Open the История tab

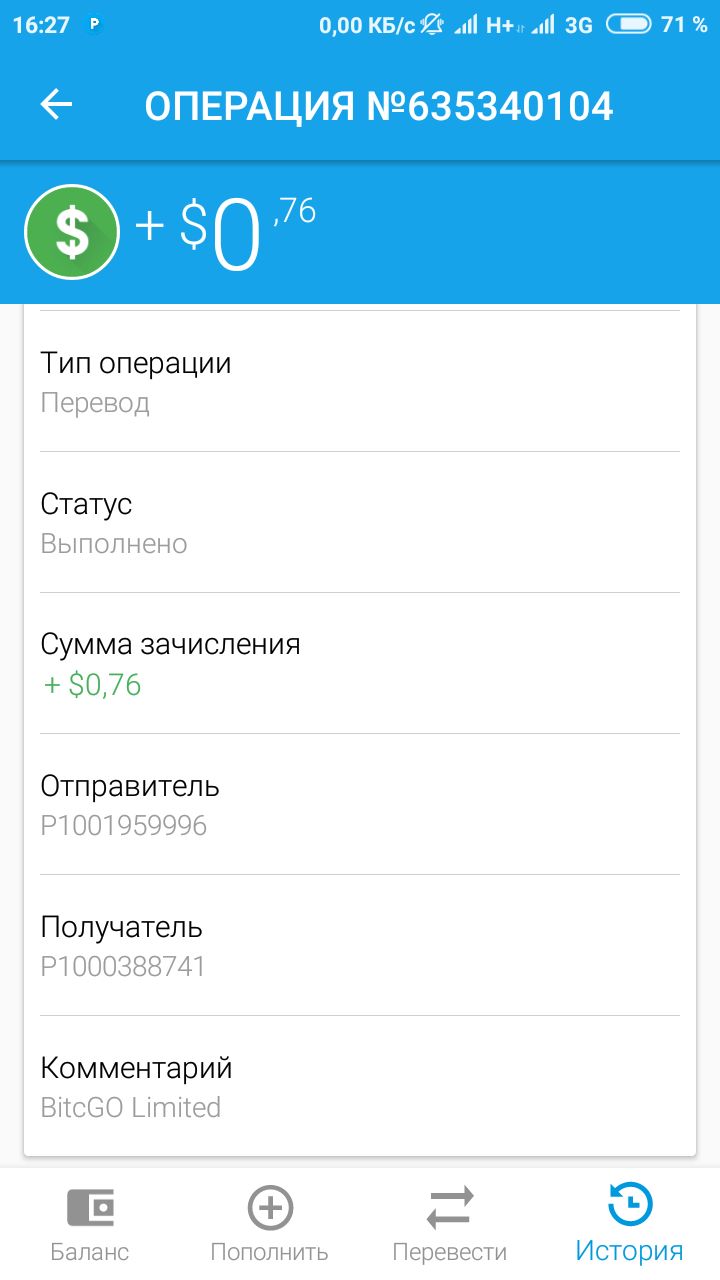coord(630,1224)
